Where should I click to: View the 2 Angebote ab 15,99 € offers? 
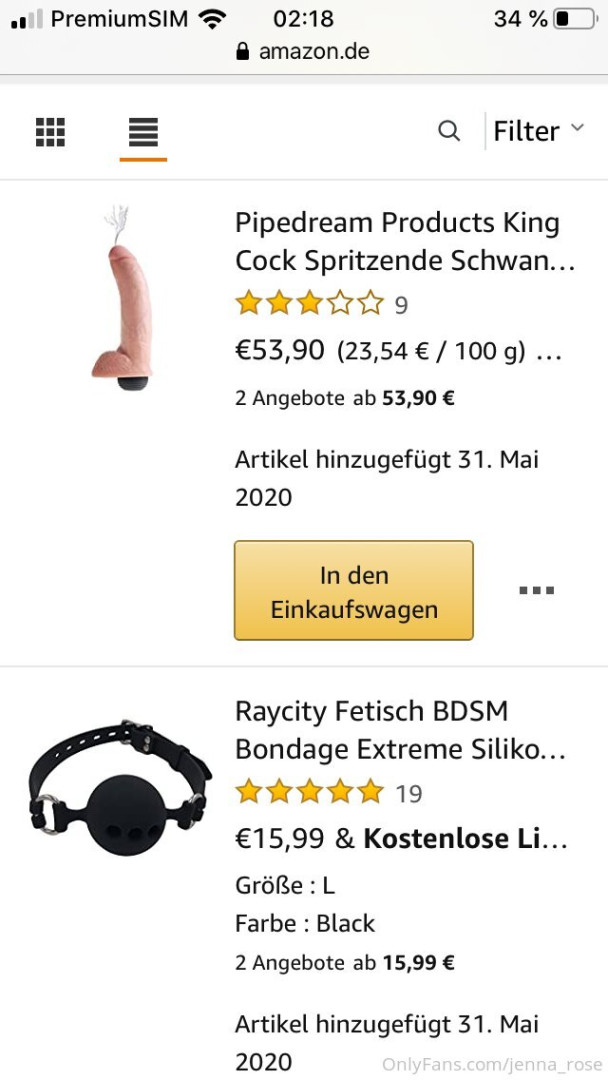345,963
